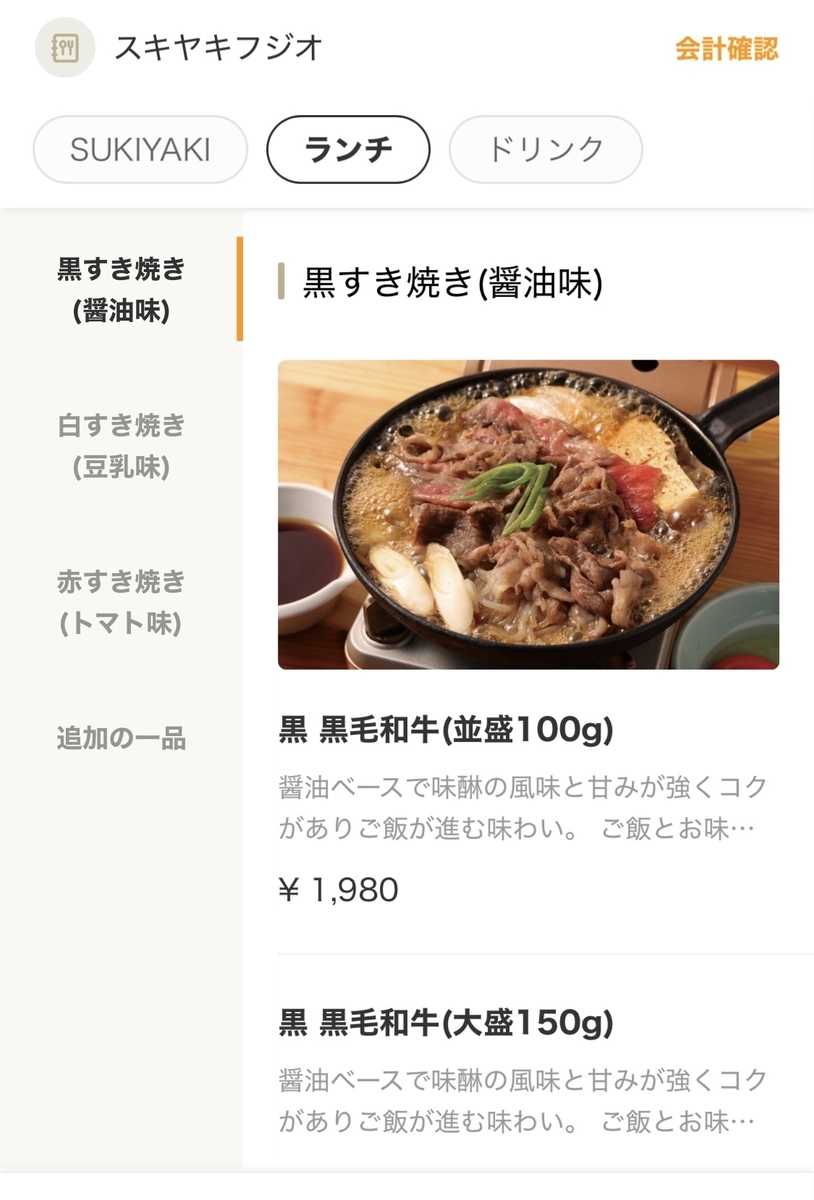
Task: Switch to the SUKIYAKI tab
Action: pyautogui.click(x=140, y=150)
